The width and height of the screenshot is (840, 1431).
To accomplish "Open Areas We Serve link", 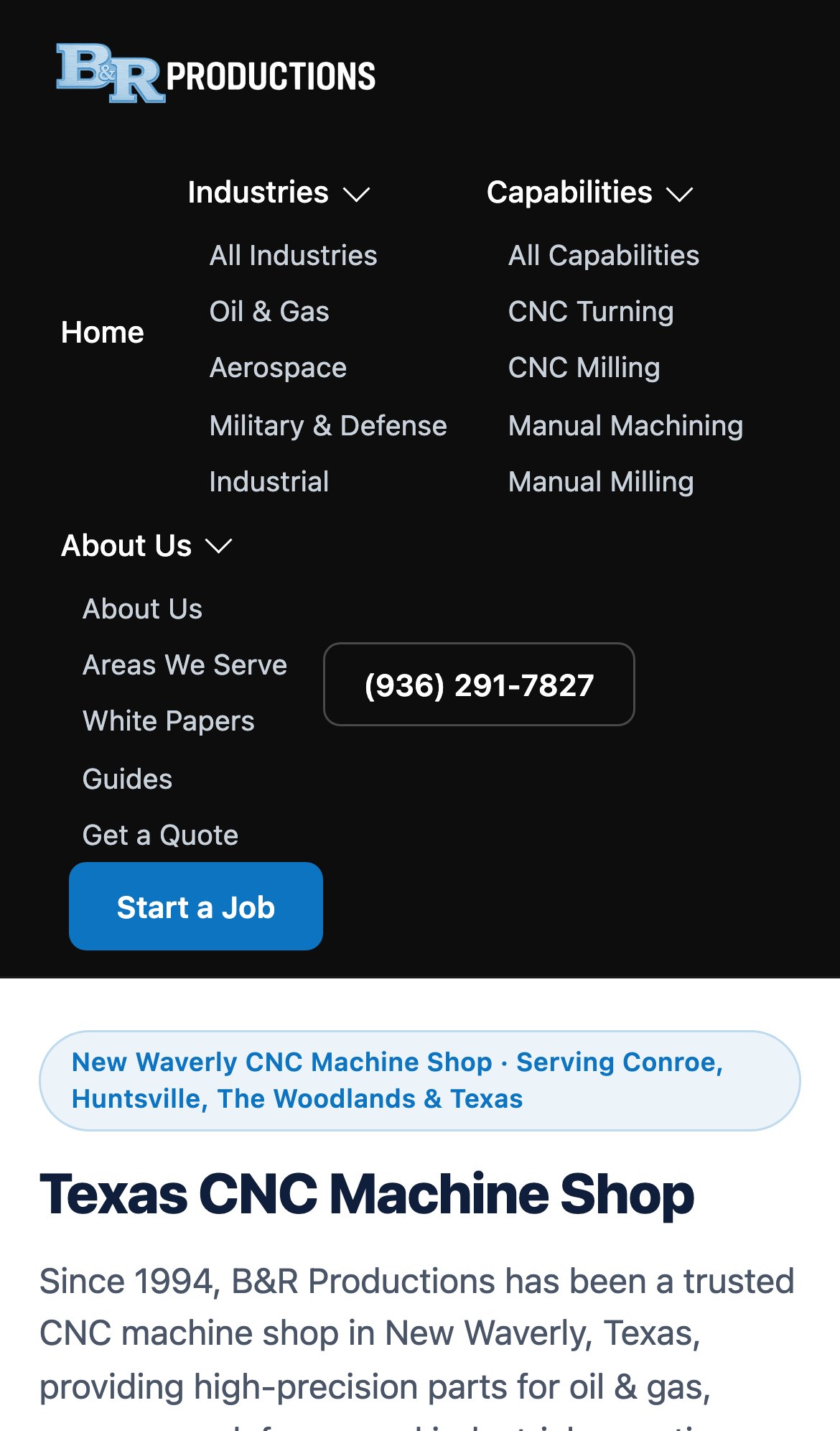I will pyautogui.click(x=185, y=665).
